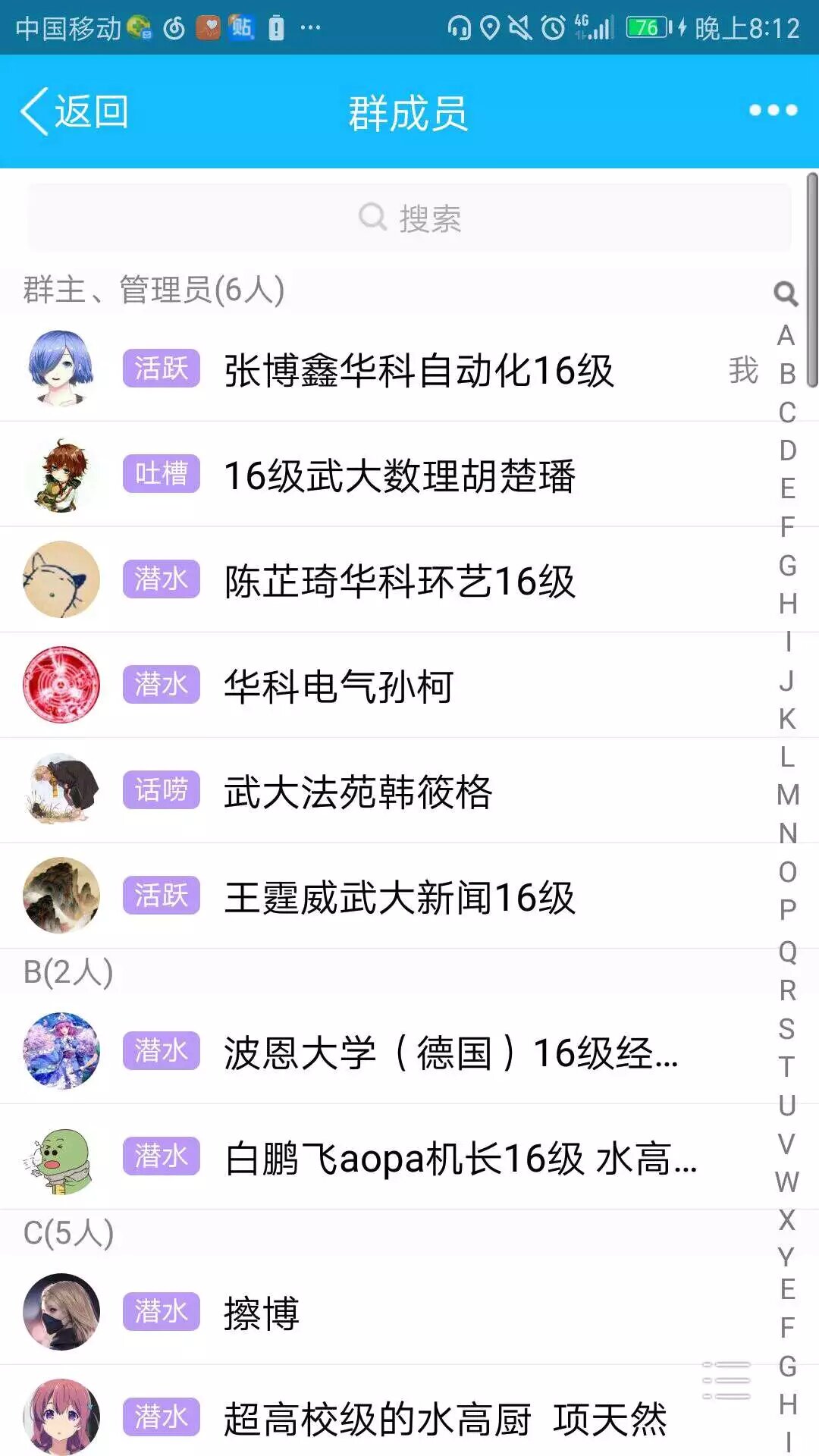Open member 16级武大数理胡楚璠
819x1456 pixels.
pyautogui.click(x=400, y=476)
